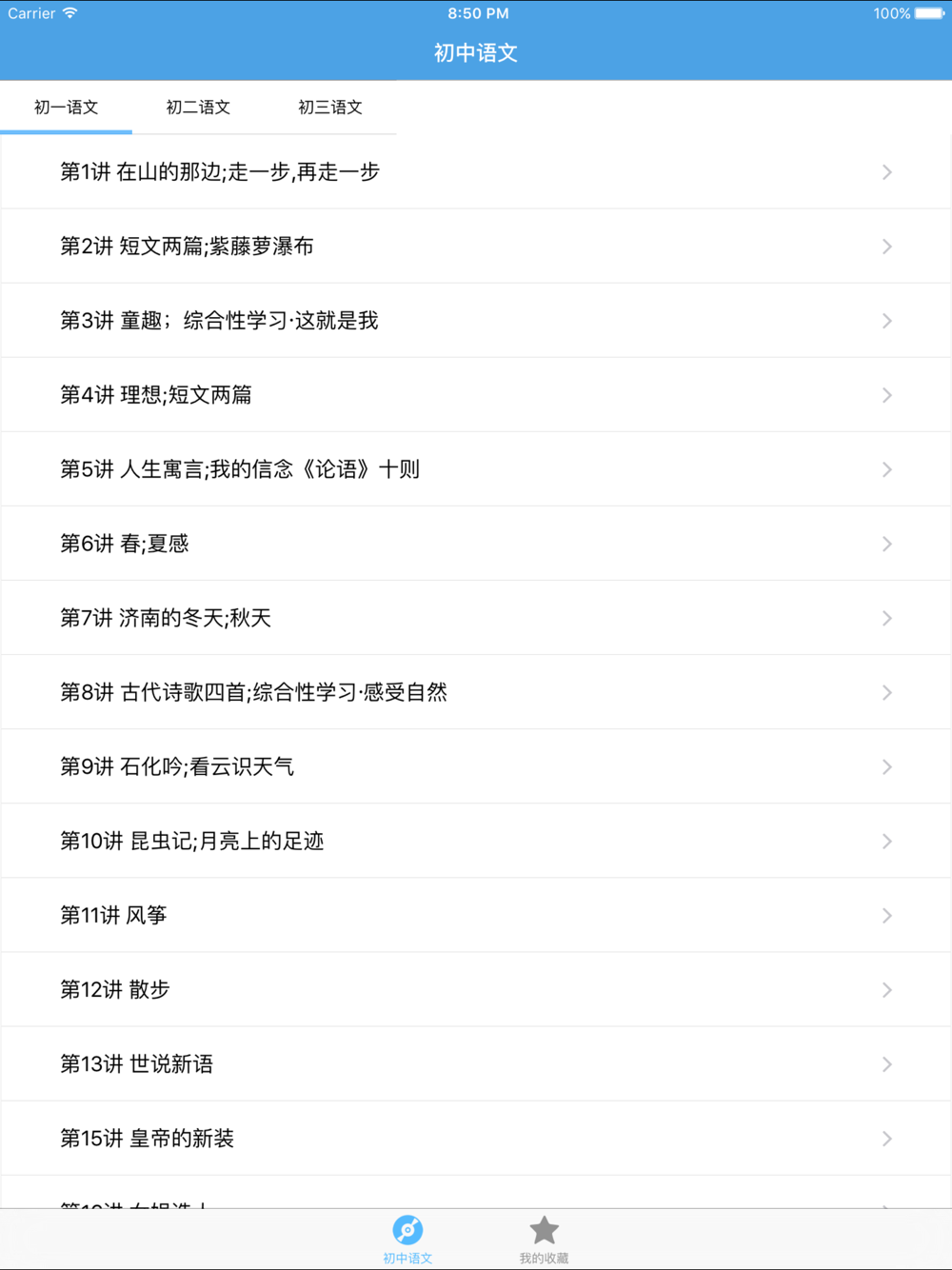Switch to the 初三语文 tab
The image size is (952, 1270).
click(330, 108)
